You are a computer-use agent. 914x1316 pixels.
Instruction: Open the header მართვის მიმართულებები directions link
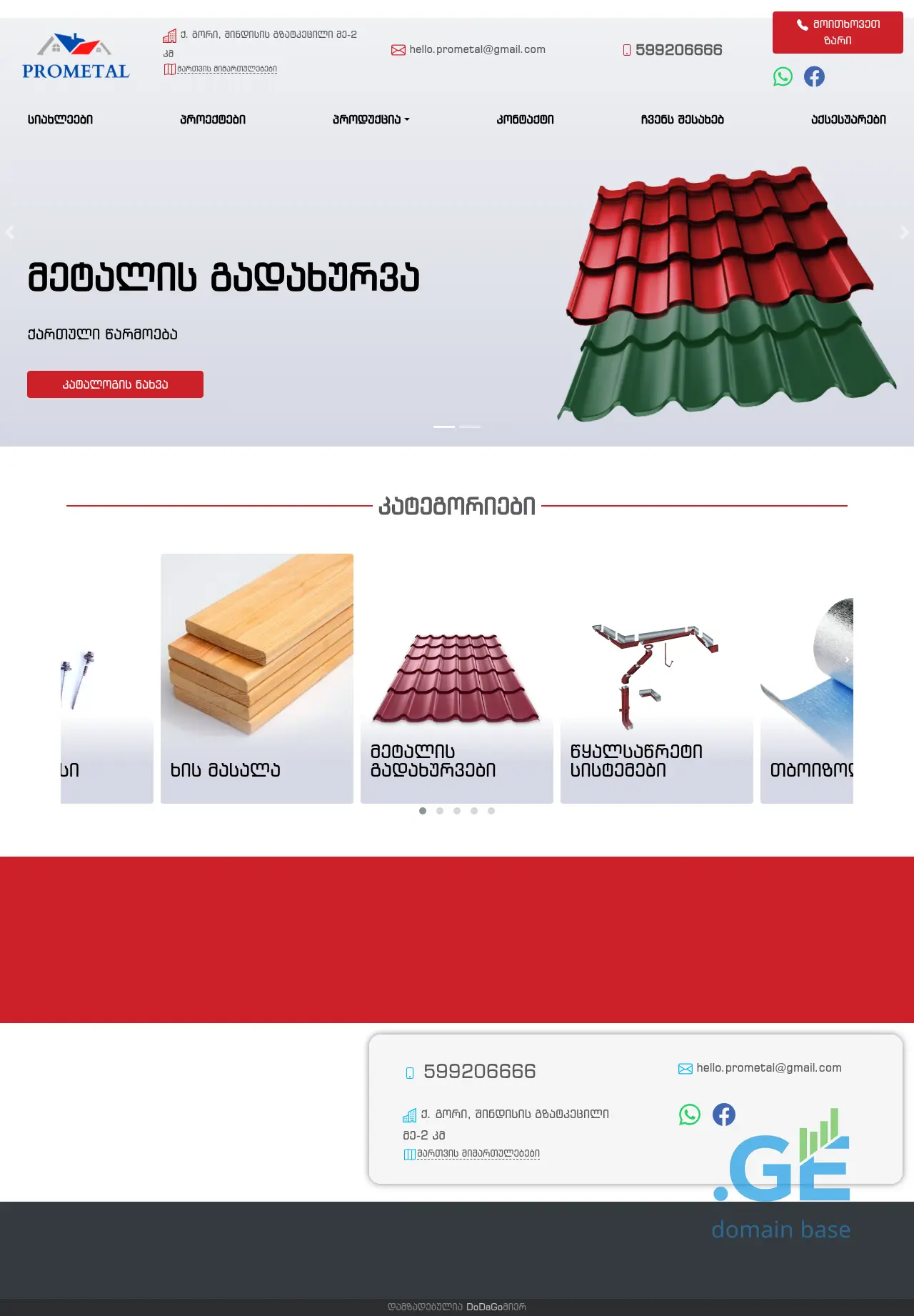226,69
